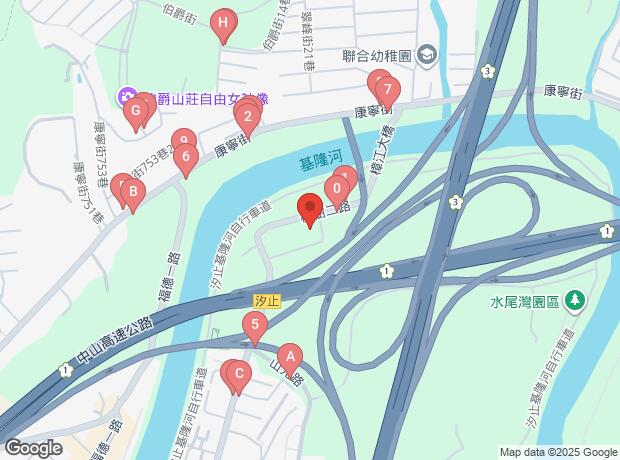Open map marker 7
Viewport: 620px width, 460px height.
[388, 93]
